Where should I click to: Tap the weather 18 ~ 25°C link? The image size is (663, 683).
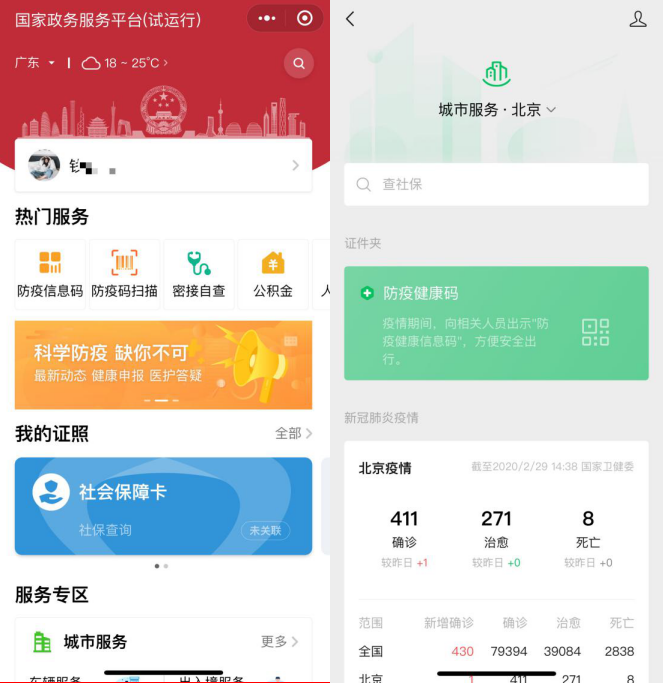[x=125, y=63]
